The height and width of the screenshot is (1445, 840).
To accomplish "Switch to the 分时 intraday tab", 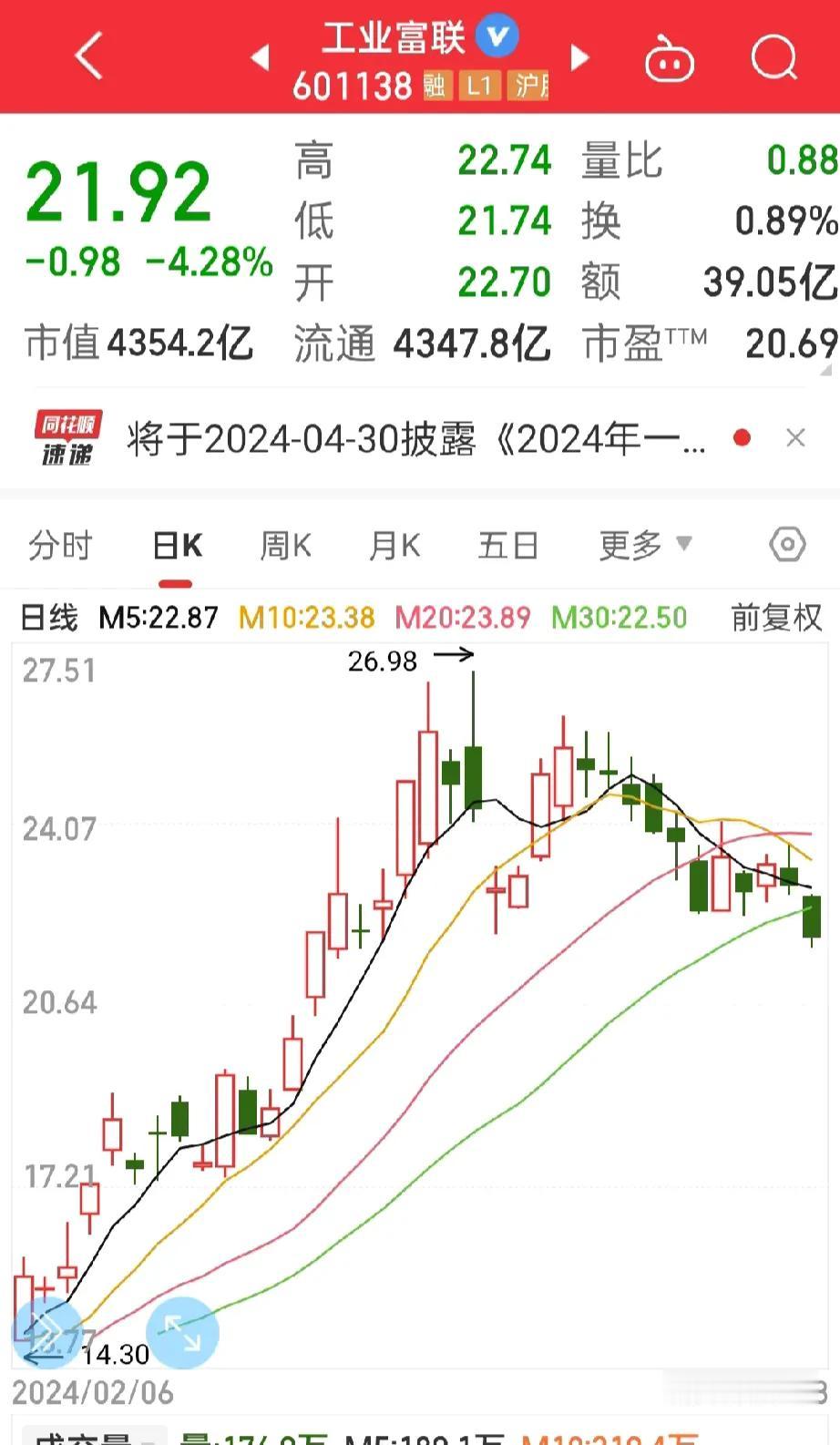I will tap(59, 544).
